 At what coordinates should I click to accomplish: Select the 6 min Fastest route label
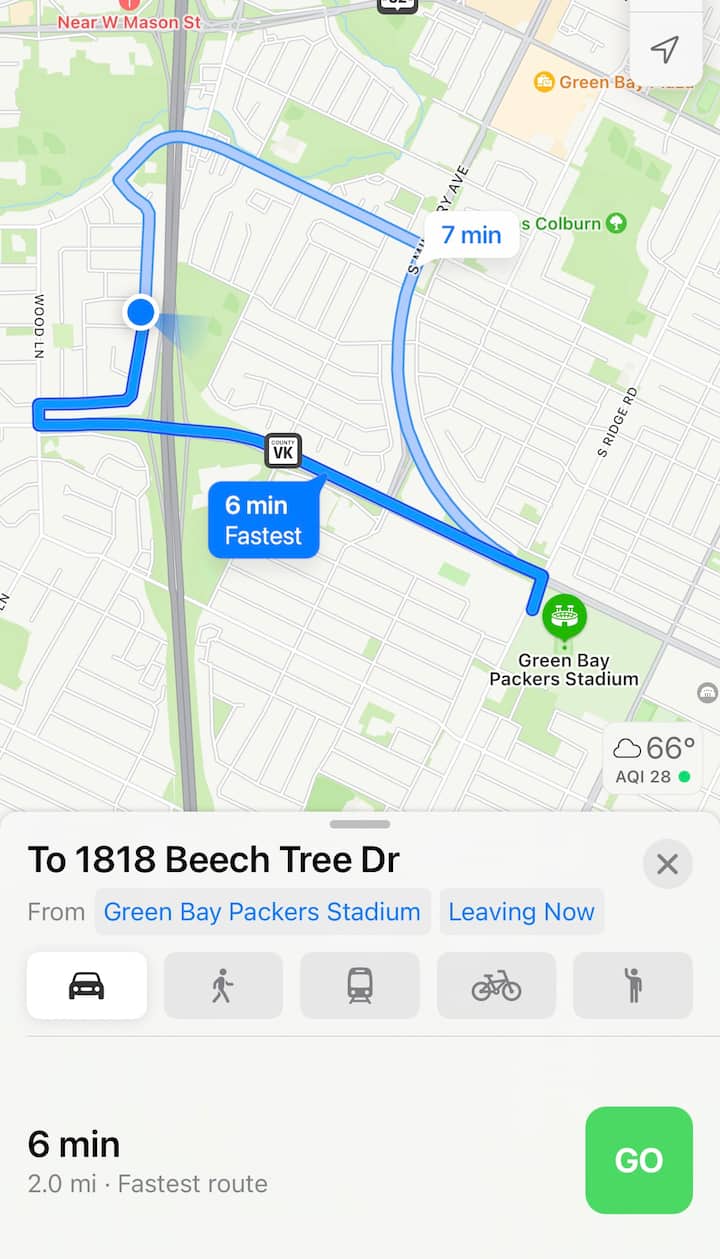click(x=263, y=520)
